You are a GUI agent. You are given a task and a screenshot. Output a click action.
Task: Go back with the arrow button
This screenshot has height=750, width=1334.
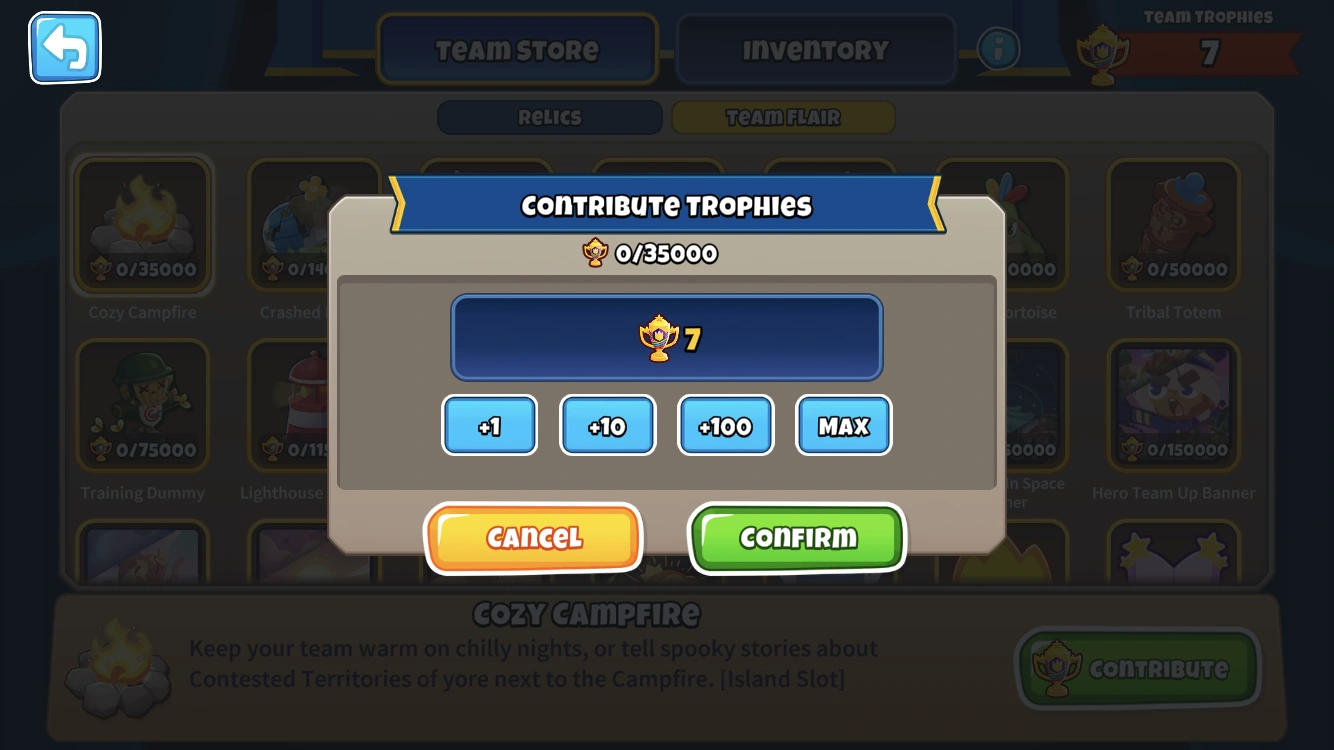point(65,48)
